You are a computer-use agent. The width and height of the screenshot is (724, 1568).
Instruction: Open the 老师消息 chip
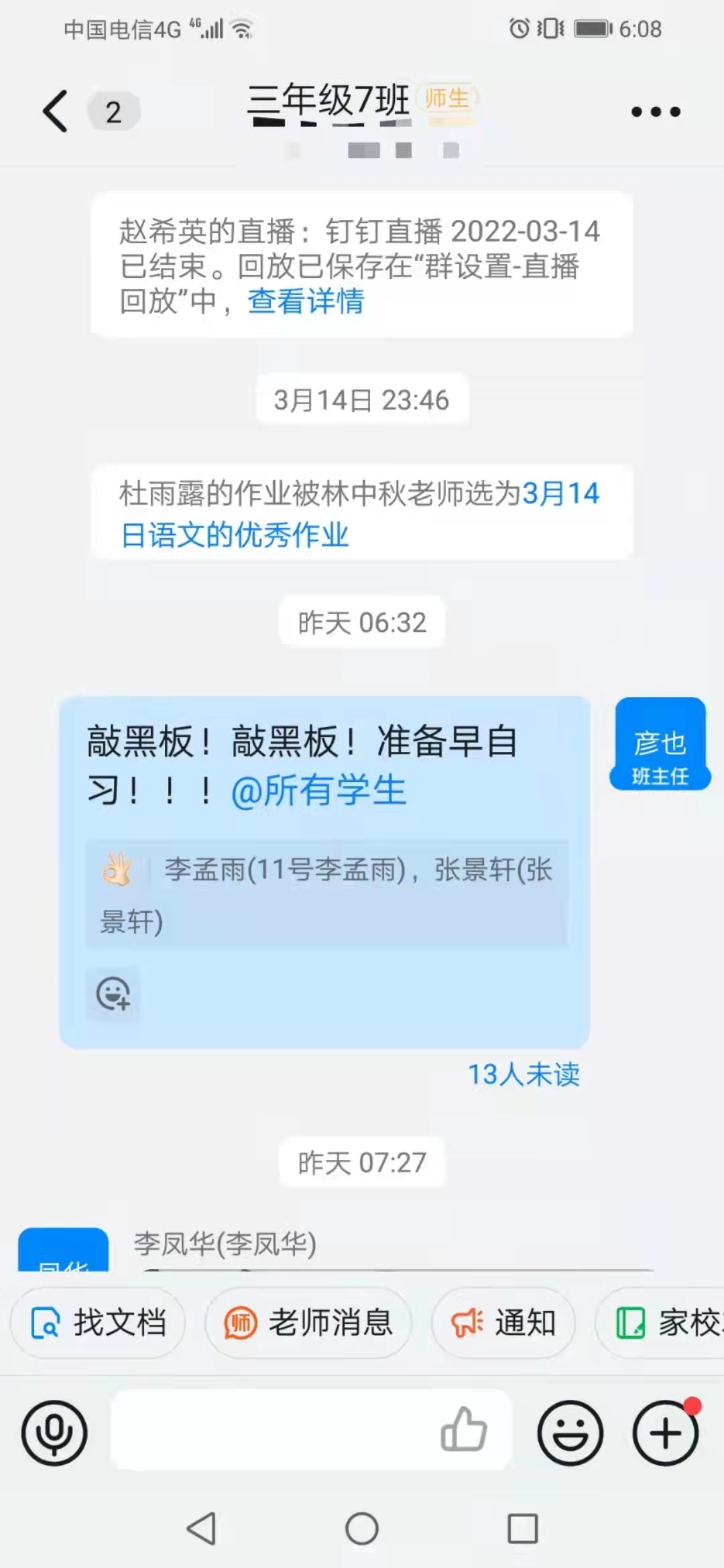click(308, 1323)
